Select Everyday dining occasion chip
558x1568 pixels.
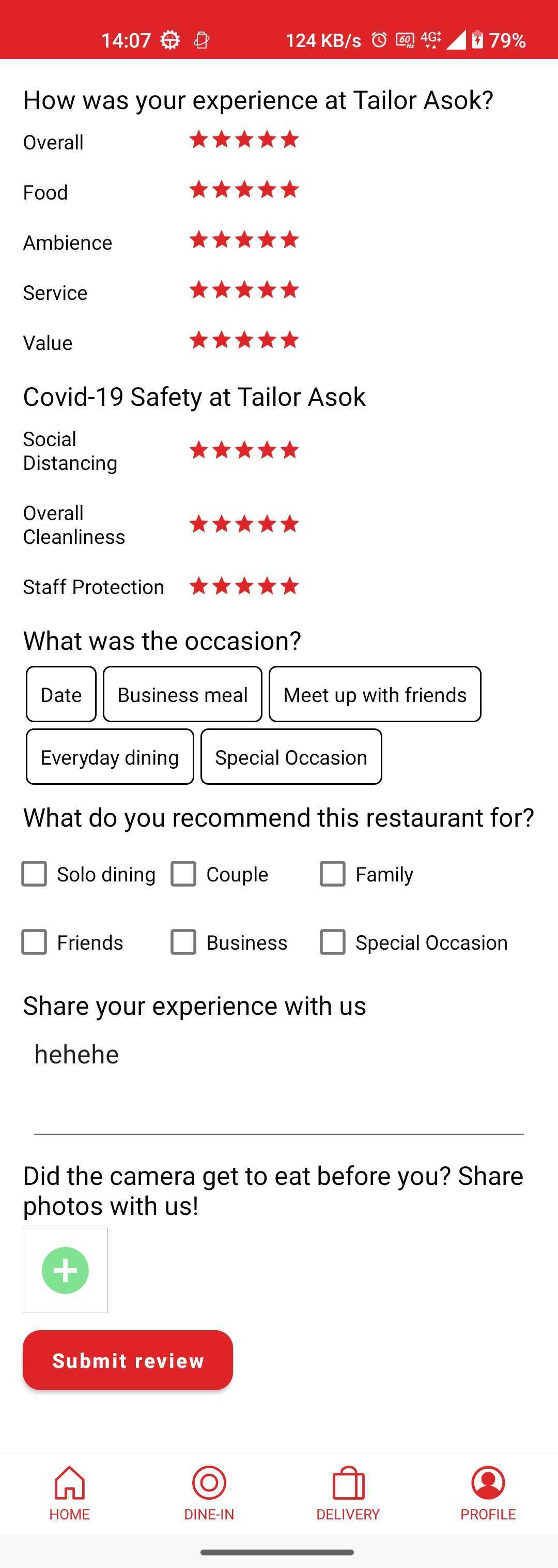click(x=110, y=757)
